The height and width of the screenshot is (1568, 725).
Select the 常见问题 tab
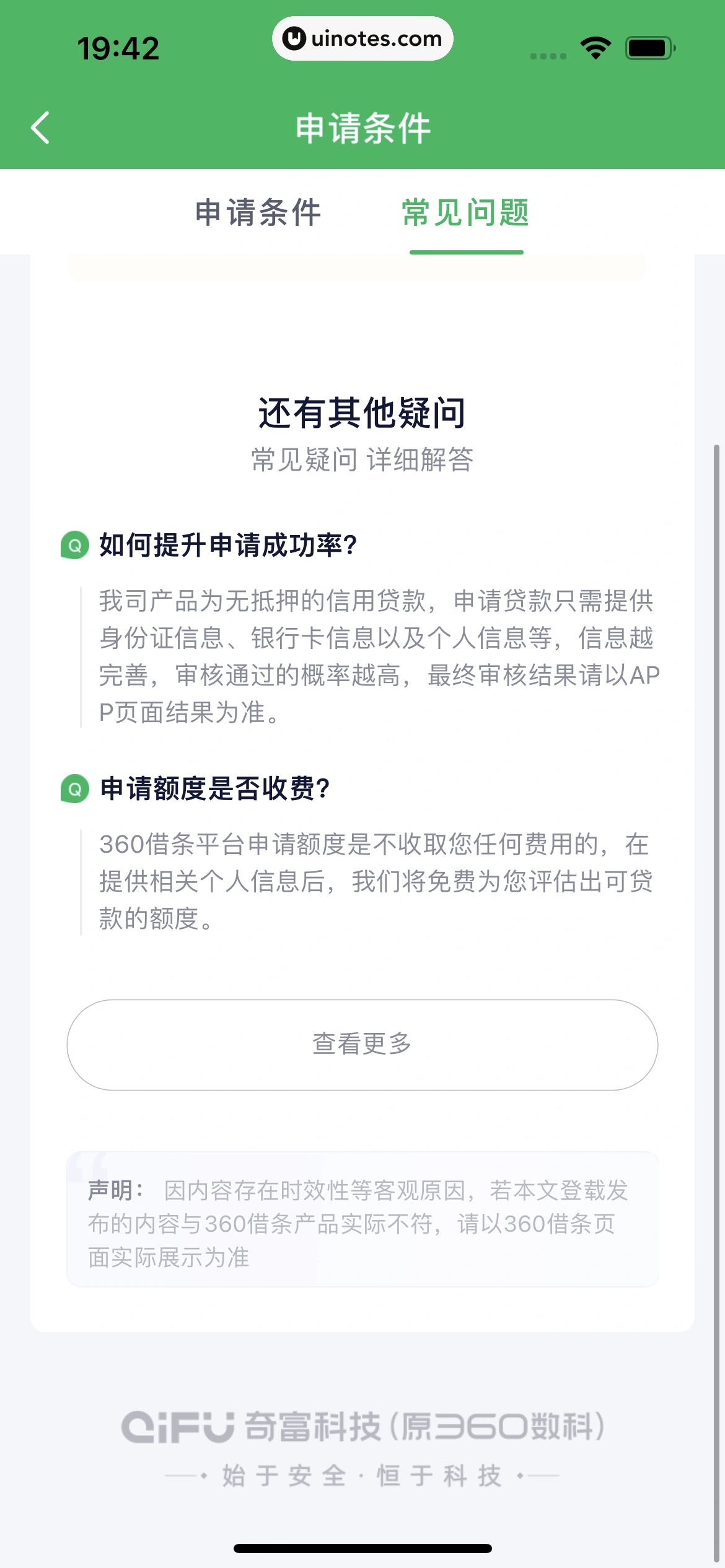(x=465, y=212)
